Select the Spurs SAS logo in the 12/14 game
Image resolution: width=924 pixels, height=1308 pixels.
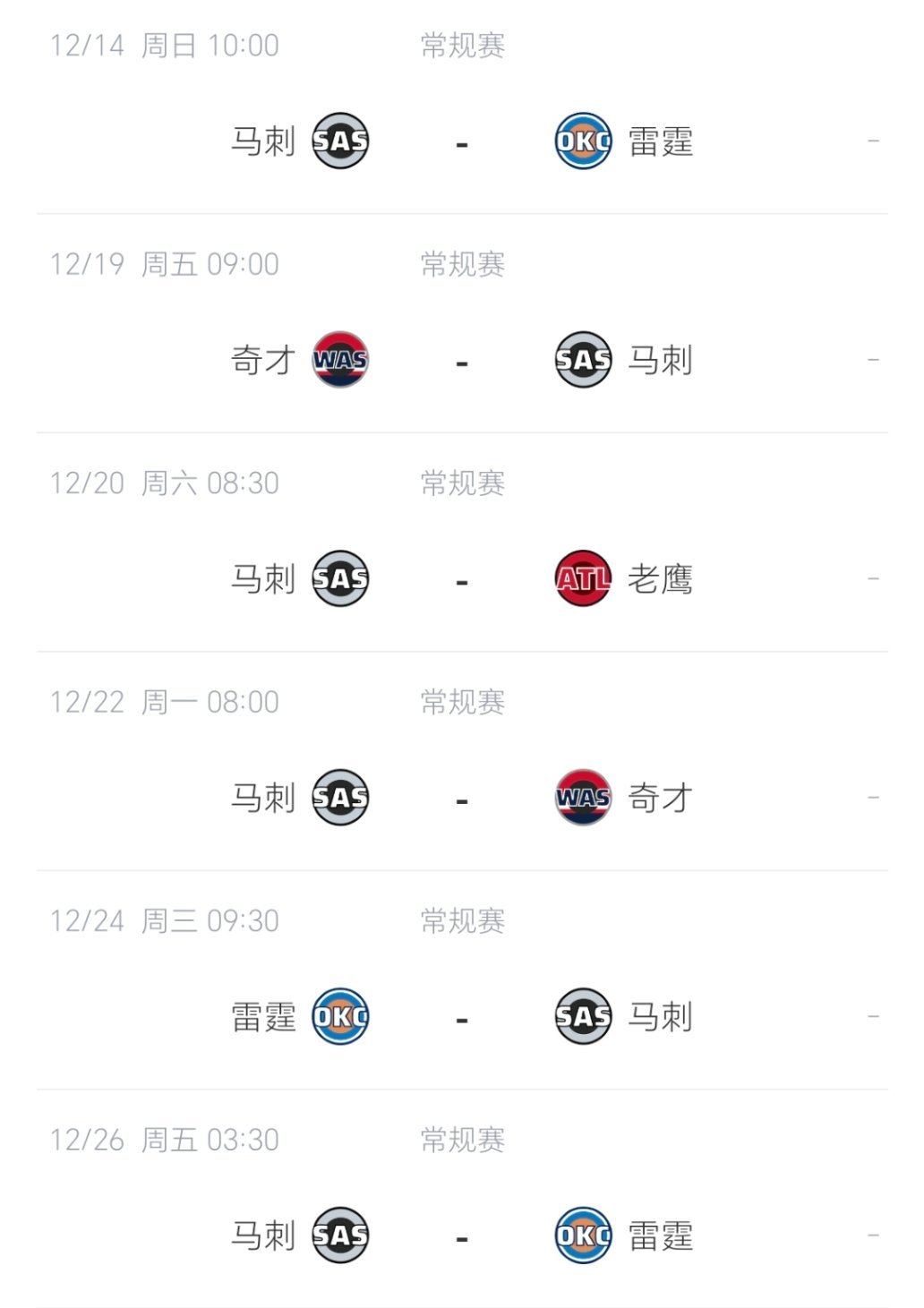point(340,139)
